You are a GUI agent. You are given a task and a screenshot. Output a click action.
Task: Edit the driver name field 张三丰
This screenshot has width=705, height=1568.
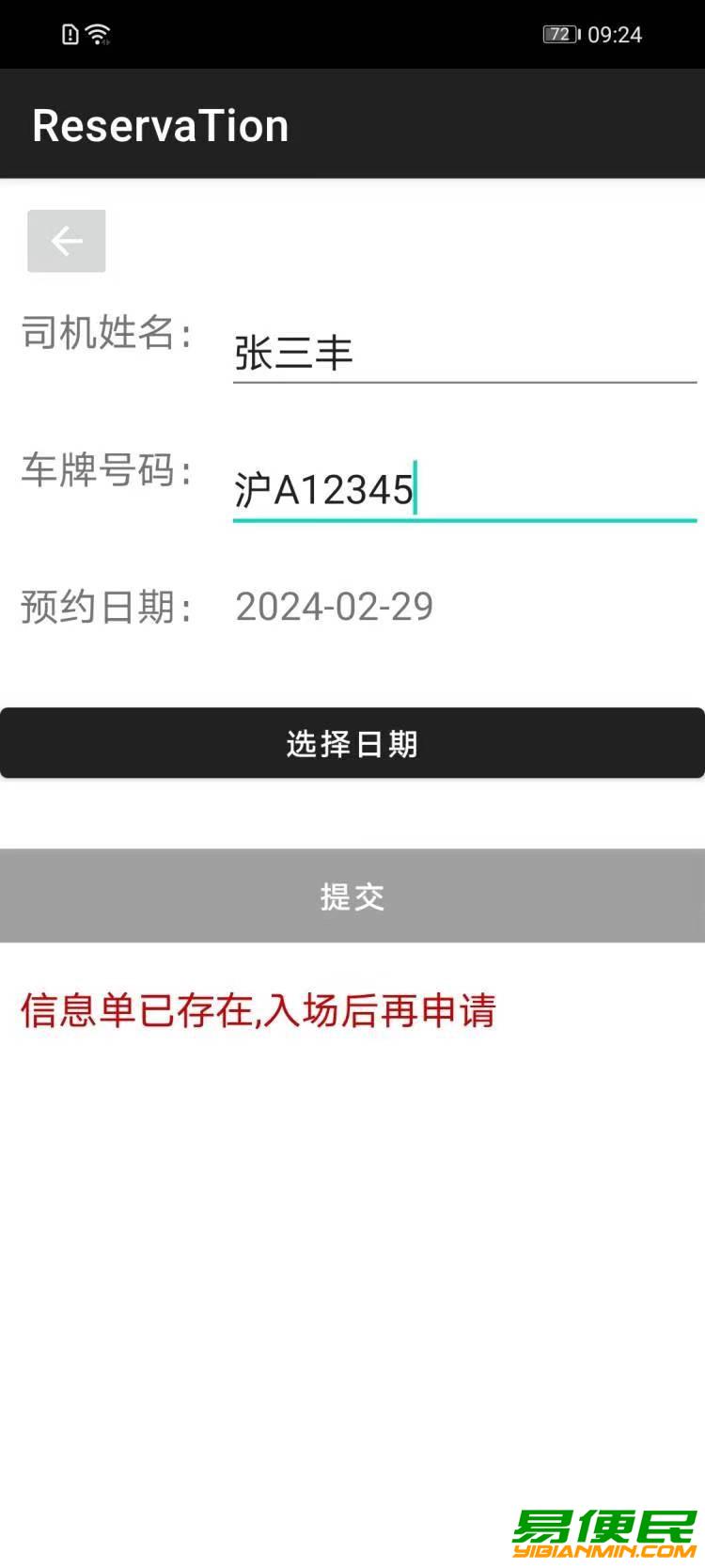click(463, 354)
